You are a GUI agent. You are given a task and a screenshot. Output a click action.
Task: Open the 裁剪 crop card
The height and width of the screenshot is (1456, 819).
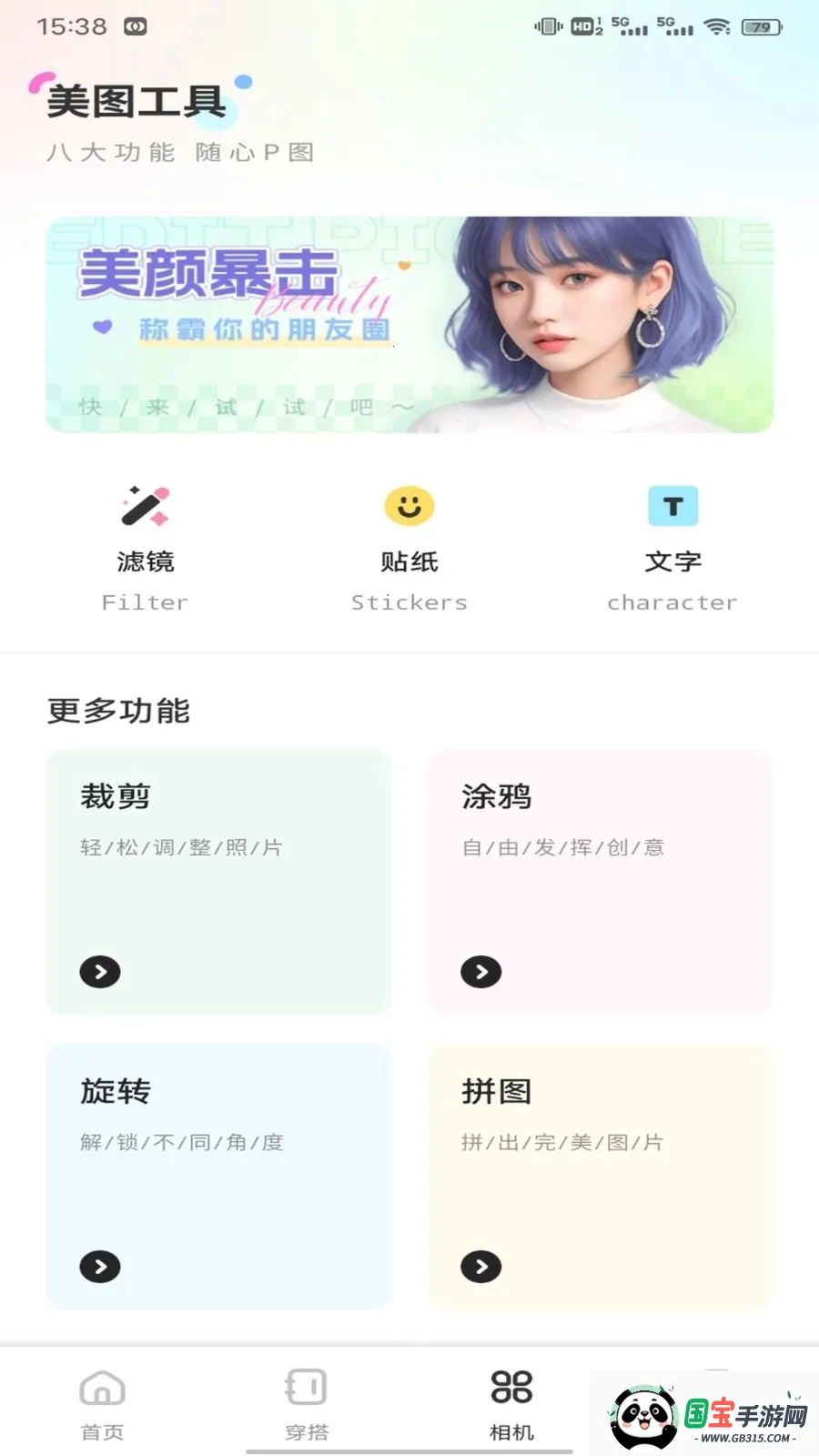[x=218, y=881]
